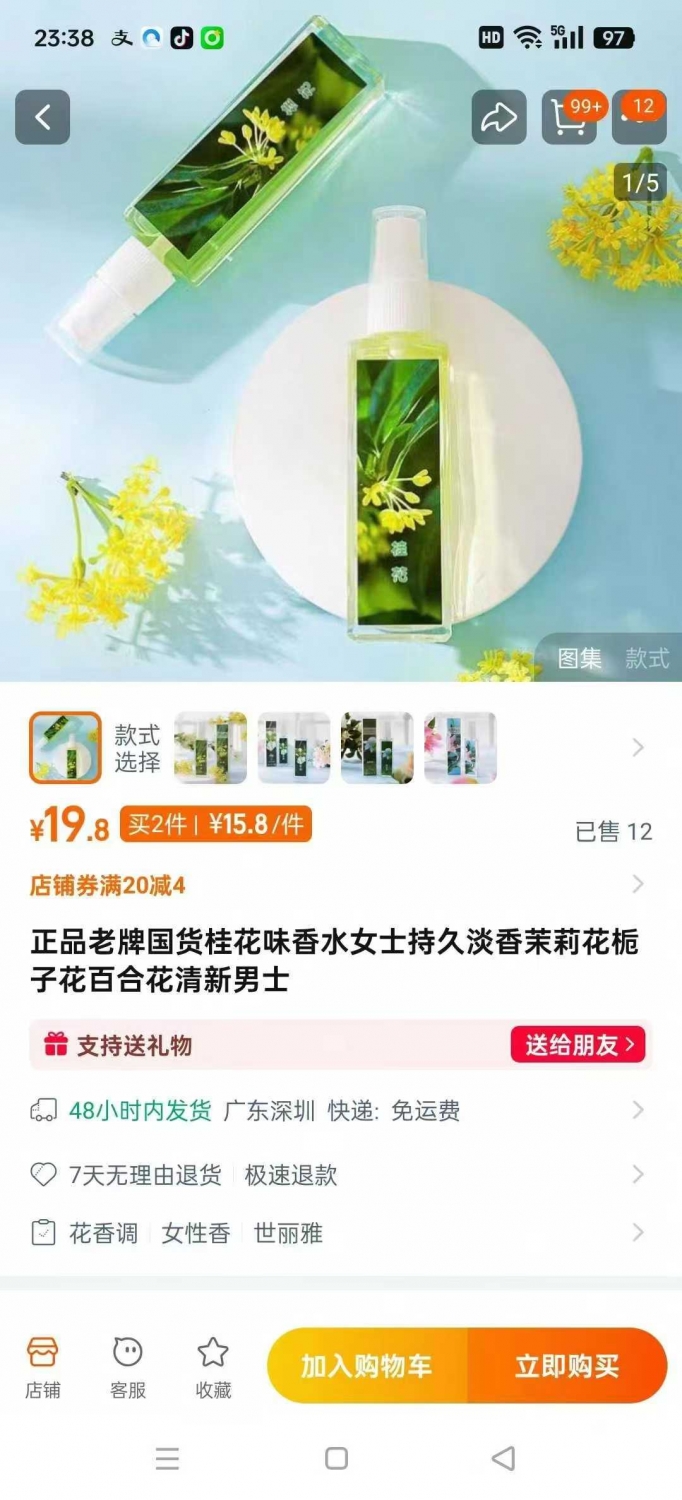Image resolution: width=682 pixels, height=1500 pixels.
Task: Open the 48小时内发货 shipping details row
Action: coord(341,1110)
